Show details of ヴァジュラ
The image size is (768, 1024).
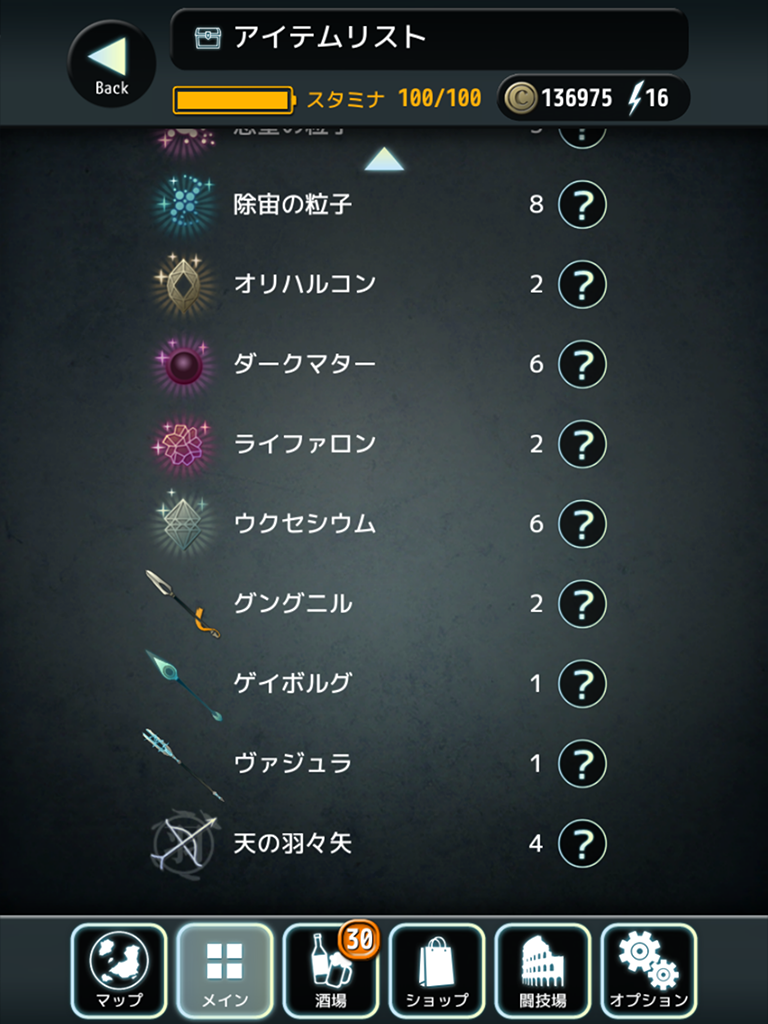(582, 764)
